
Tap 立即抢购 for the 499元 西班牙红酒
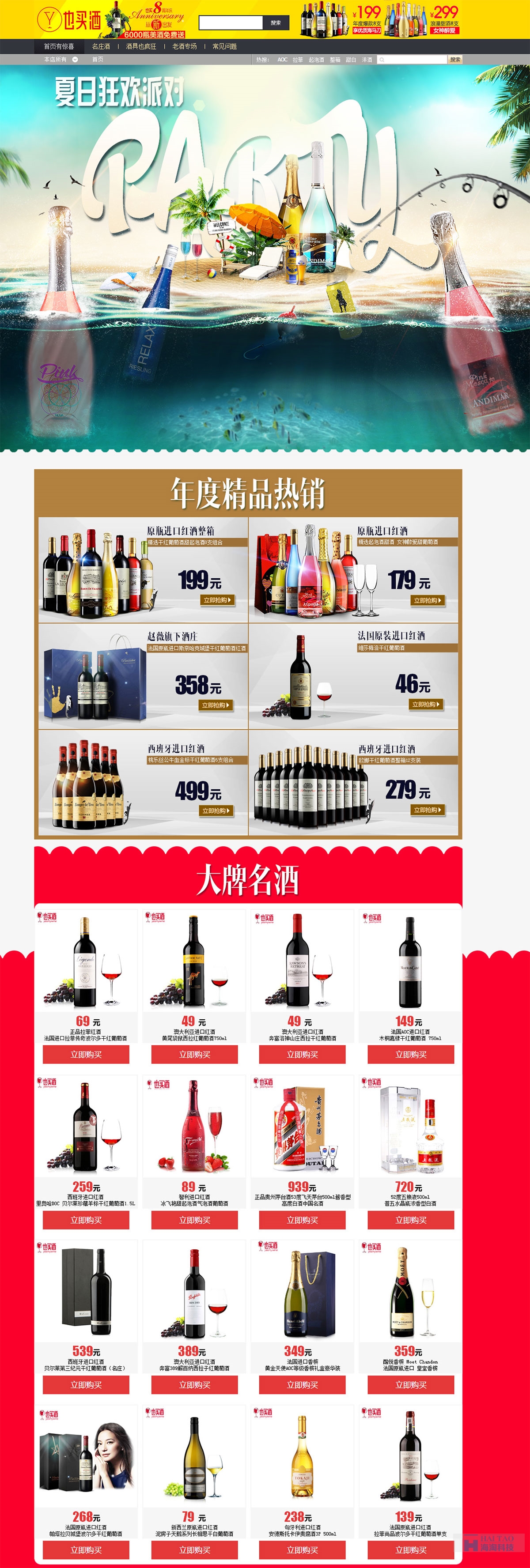pyautogui.click(x=217, y=811)
